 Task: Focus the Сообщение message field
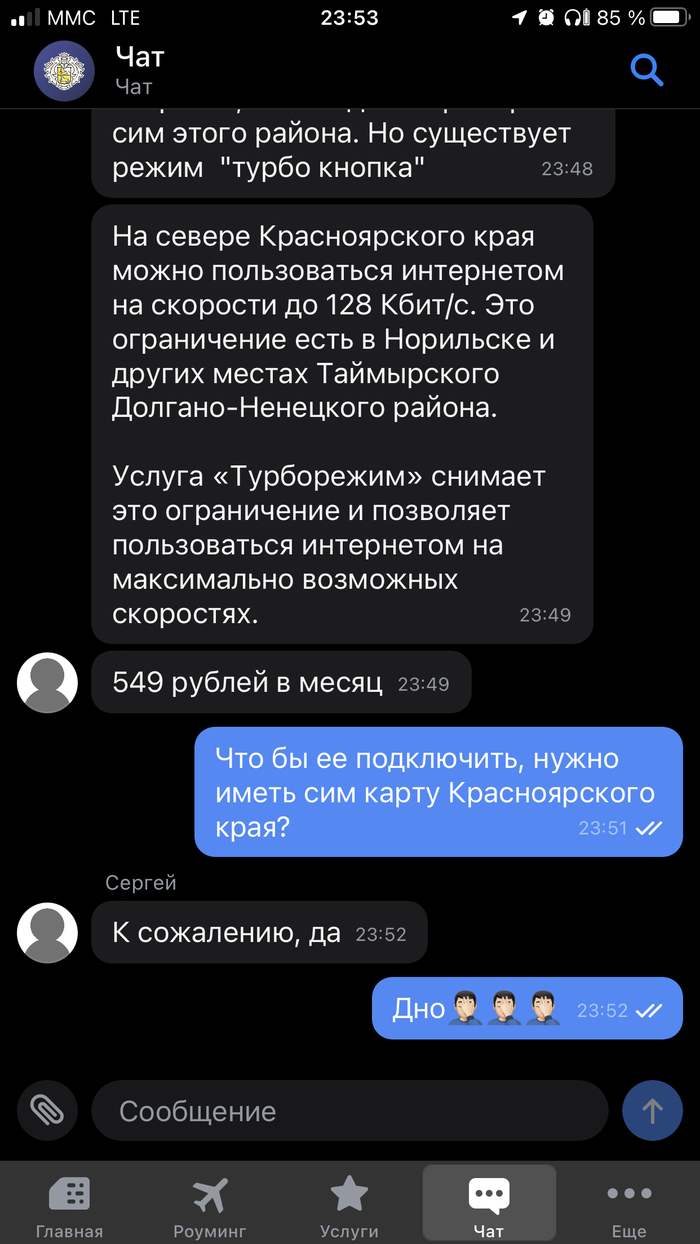tap(350, 1110)
